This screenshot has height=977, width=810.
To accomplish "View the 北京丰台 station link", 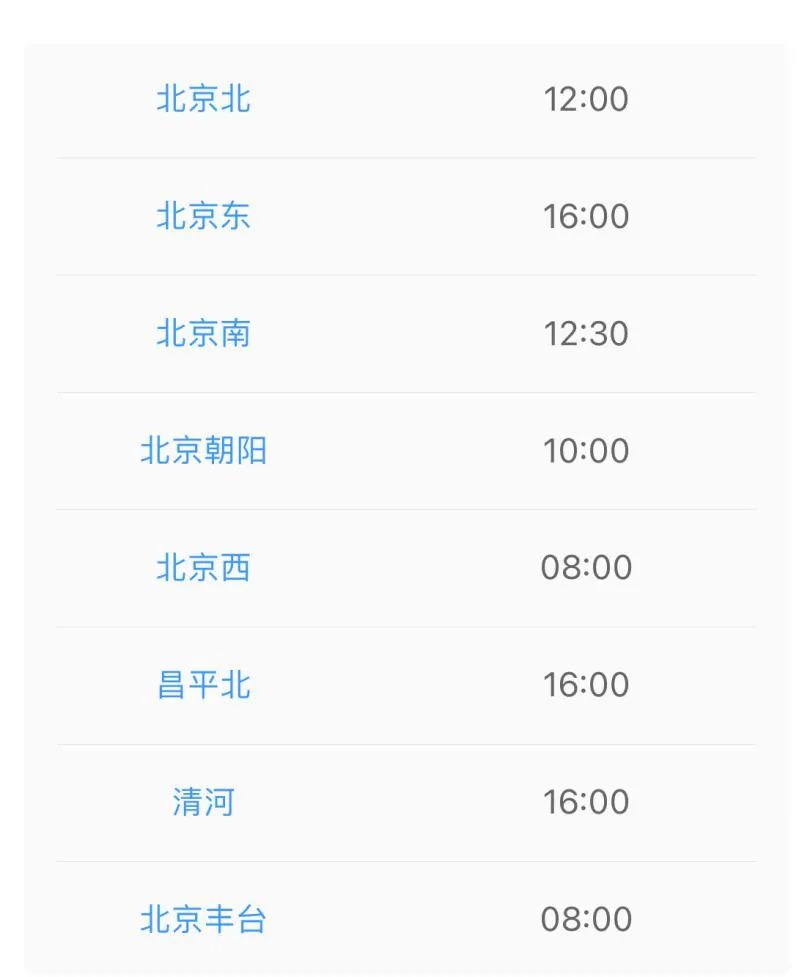I will [x=203, y=919].
